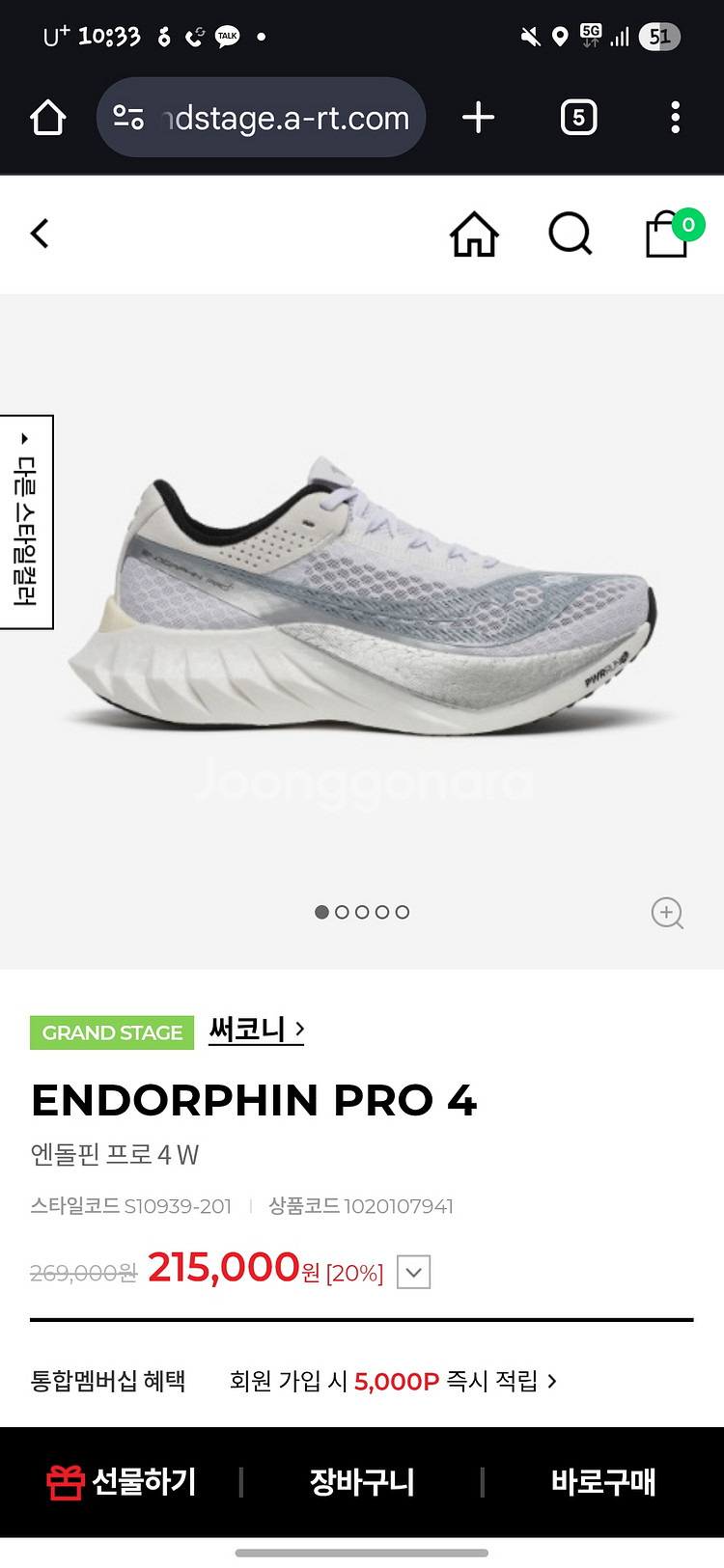Open the browser overflow menu
Screen dimensions: 724x1568
[x=675, y=118]
